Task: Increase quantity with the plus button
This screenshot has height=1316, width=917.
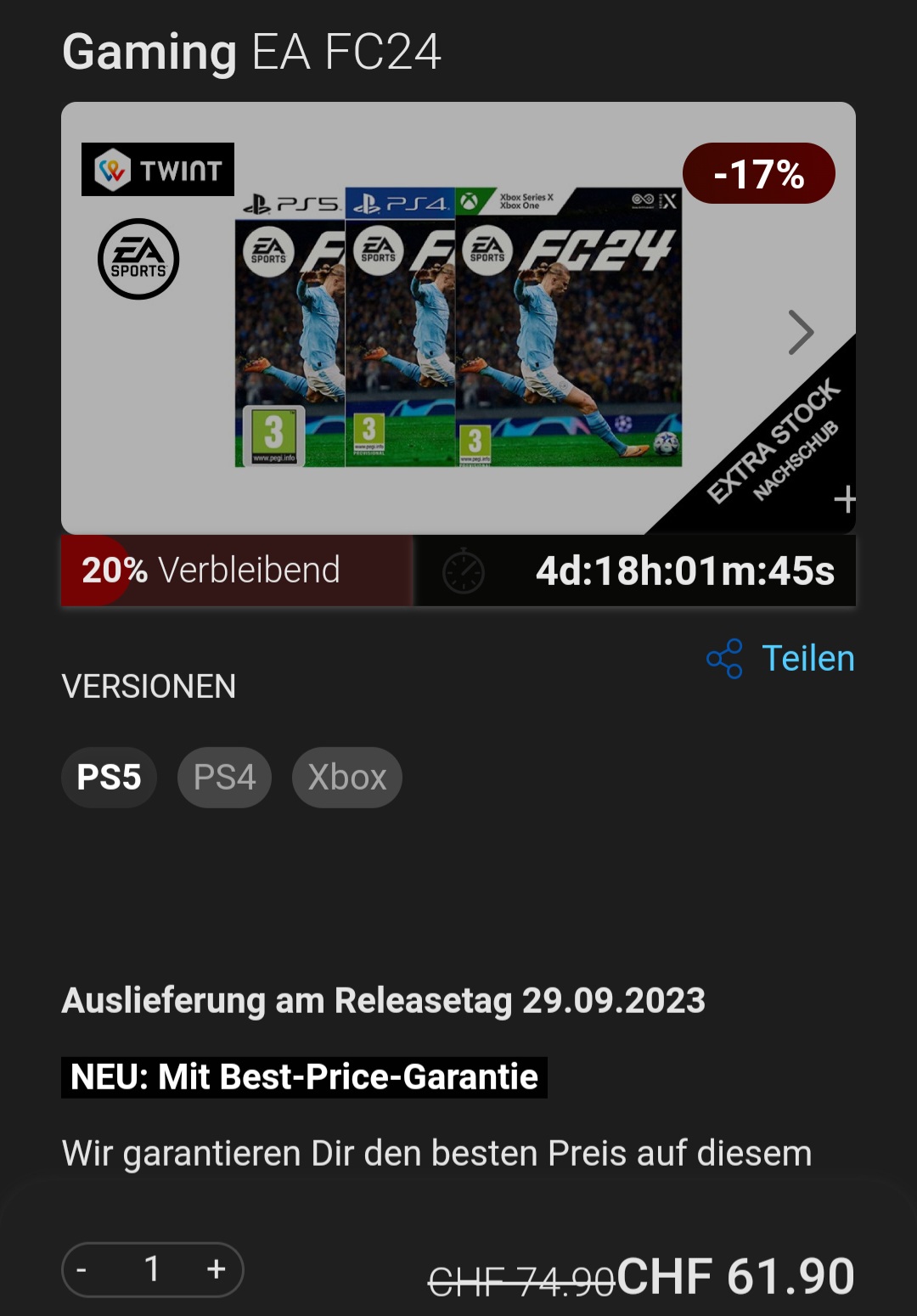Action: [x=217, y=1270]
